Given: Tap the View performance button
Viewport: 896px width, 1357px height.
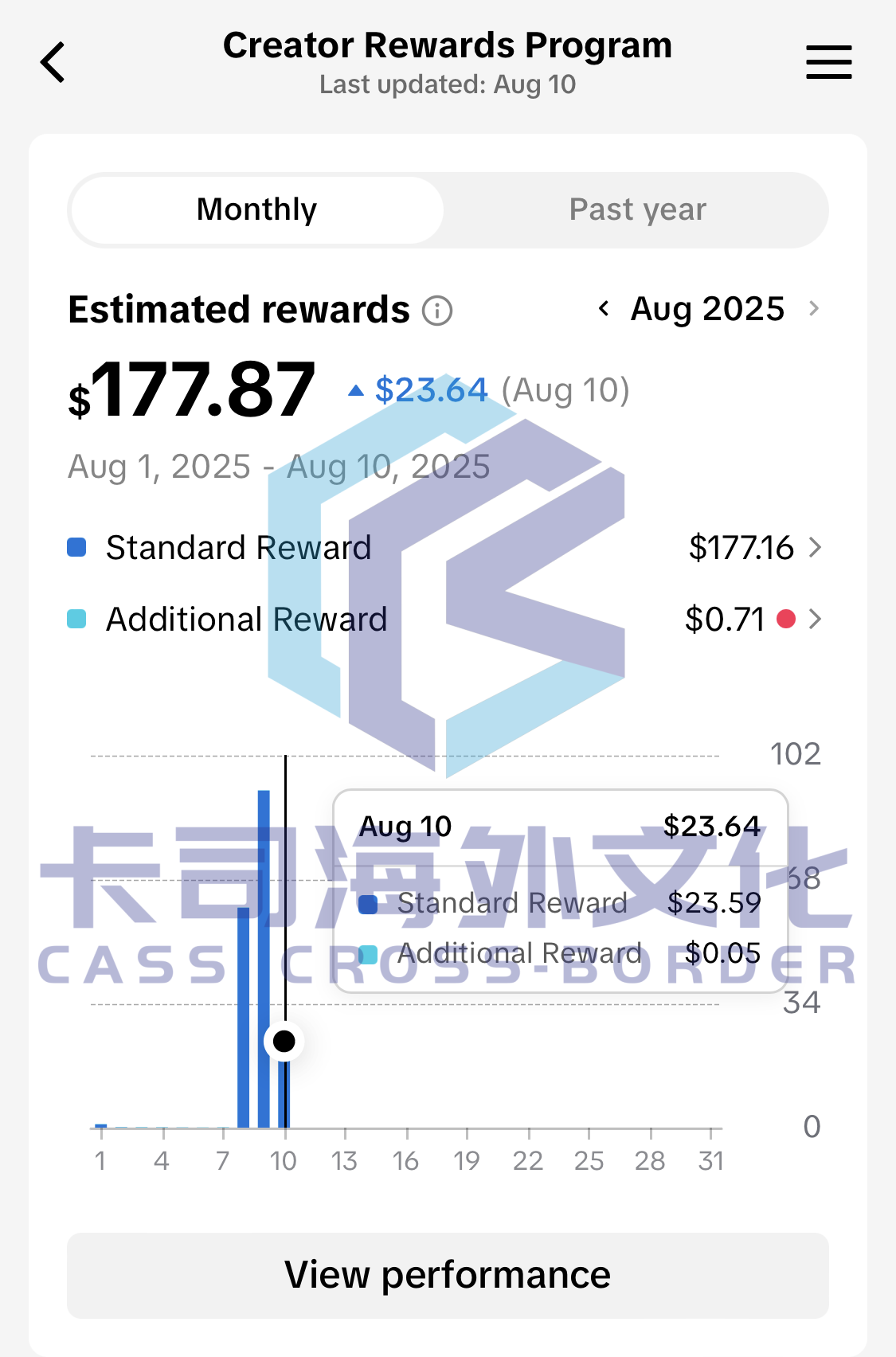Looking at the screenshot, I should [x=448, y=1275].
